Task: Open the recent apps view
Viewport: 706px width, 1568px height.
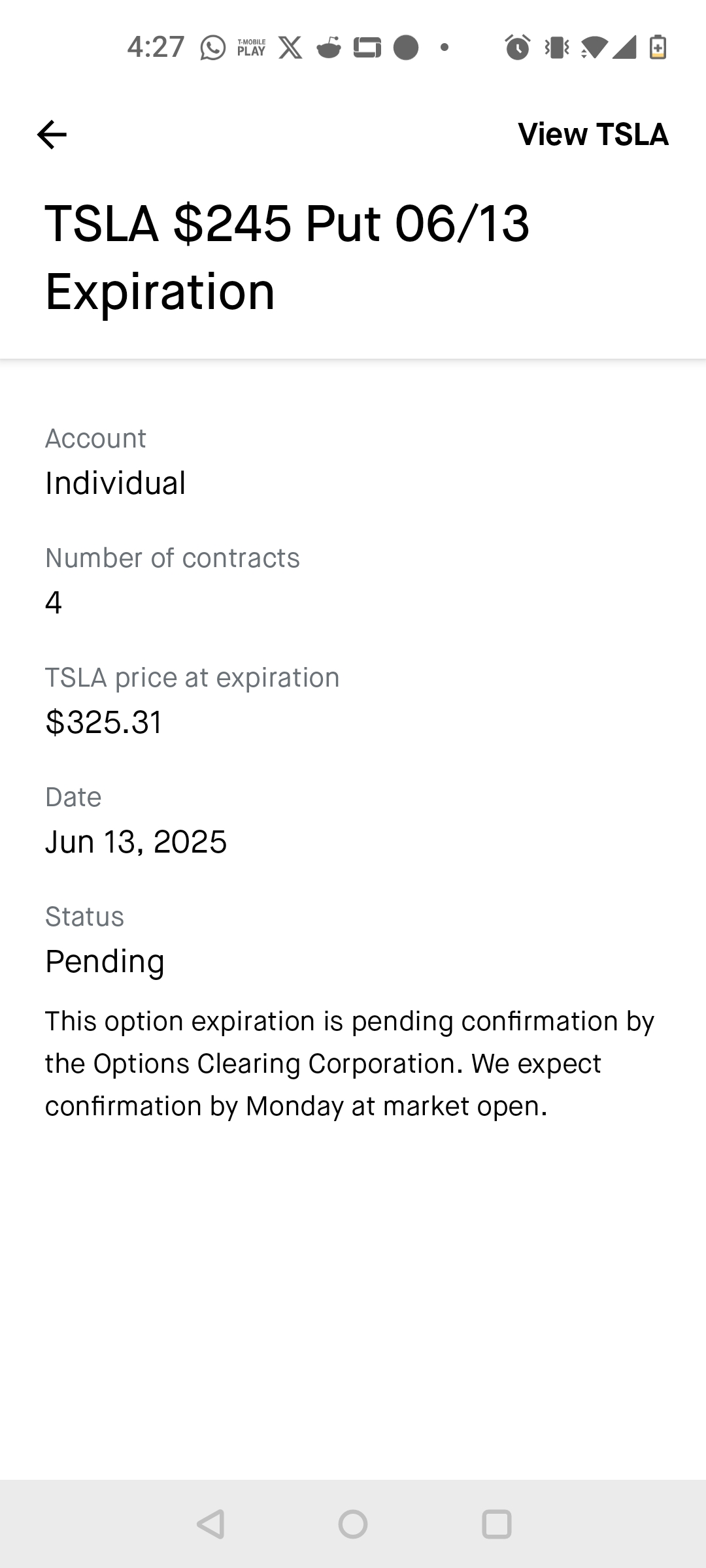Action: pyautogui.click(x=496, y=1524)
